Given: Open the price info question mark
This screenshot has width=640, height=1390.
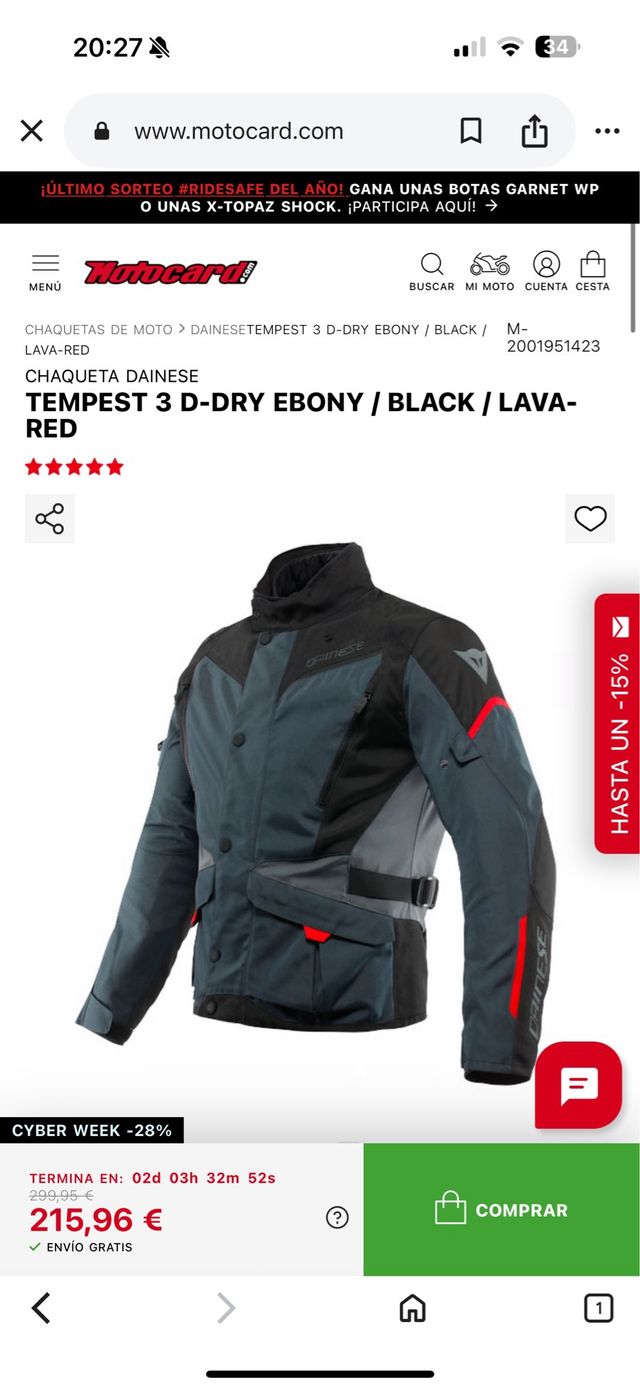Looking at the screenshot, I should [338, 1217].
